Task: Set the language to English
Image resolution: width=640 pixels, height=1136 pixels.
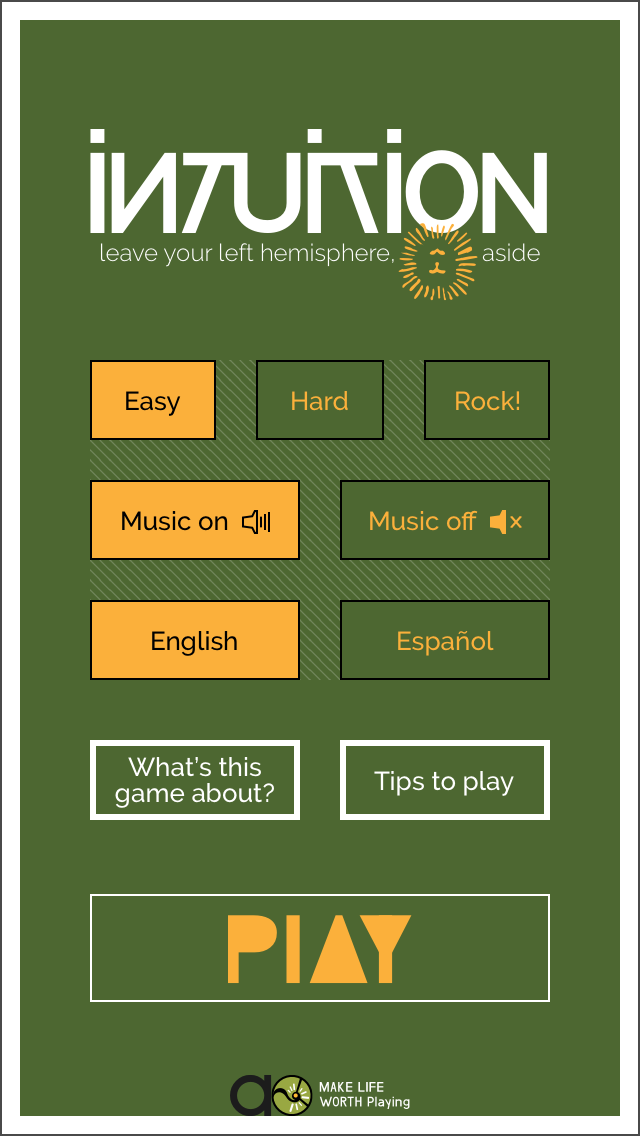Action: coord(195,640)
